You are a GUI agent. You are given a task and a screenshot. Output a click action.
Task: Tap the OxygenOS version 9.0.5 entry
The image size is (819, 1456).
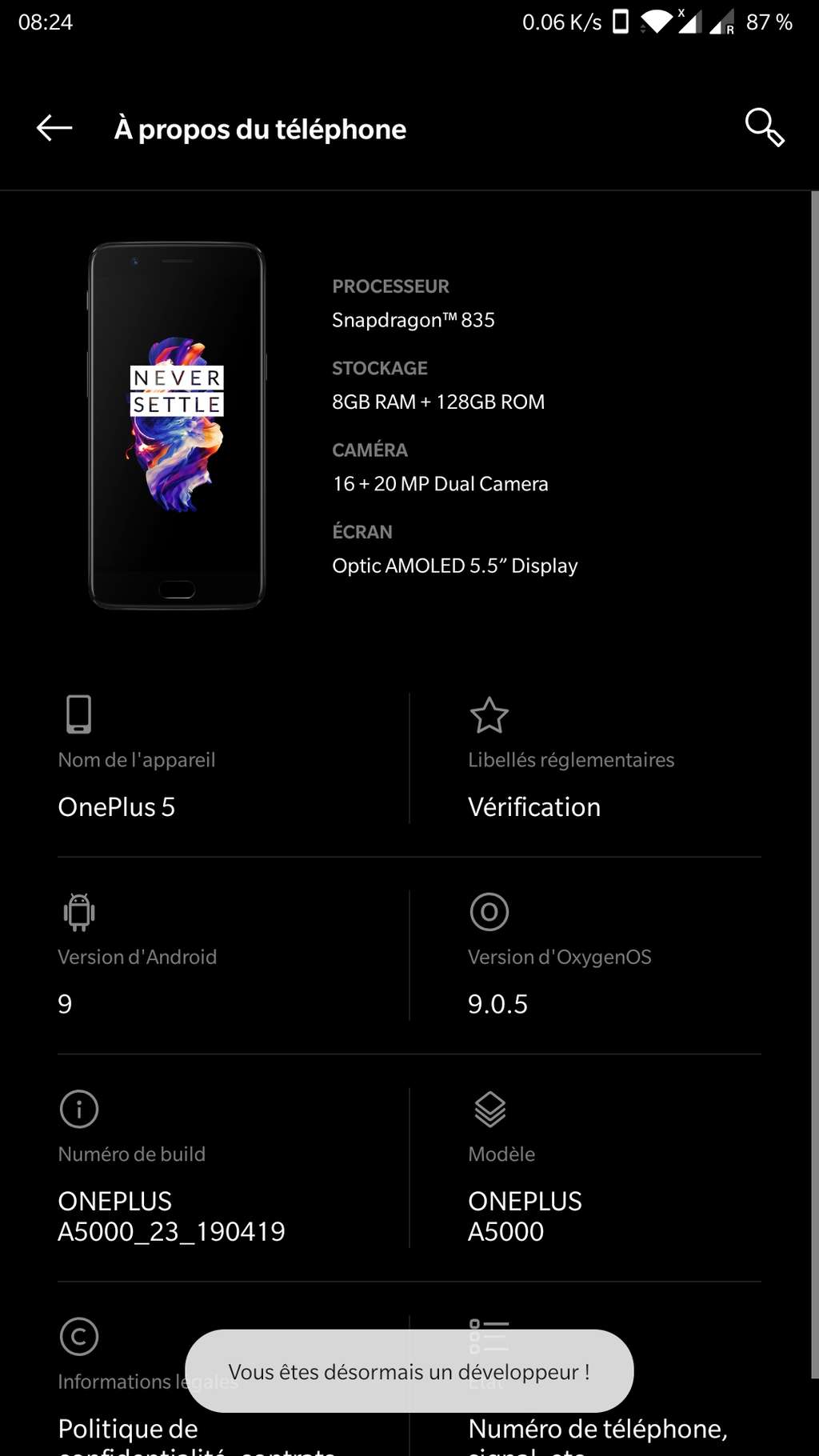tap(497, 1003)
